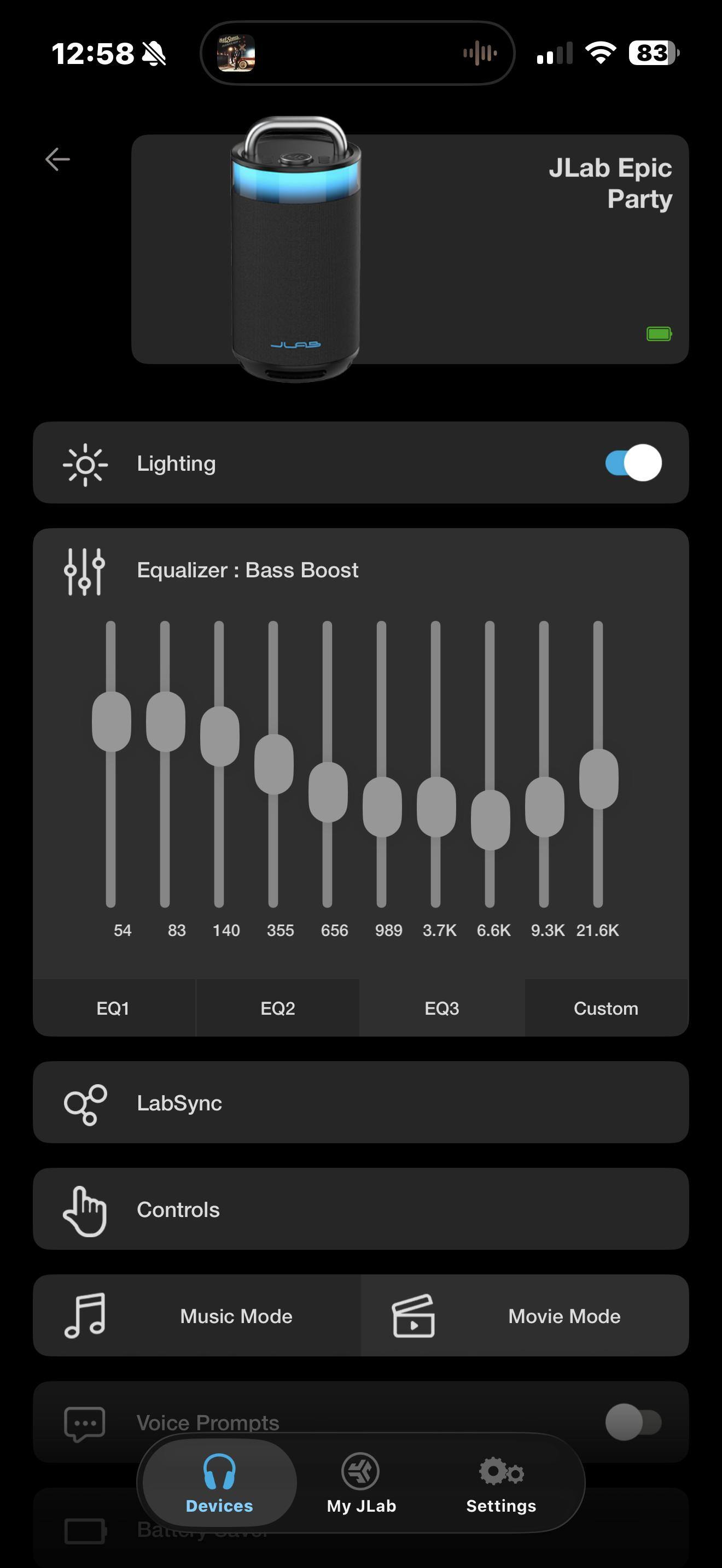Screen dimensions: 722x1568
Task: Turn off the Lighting switch
Action: point(633,463)
